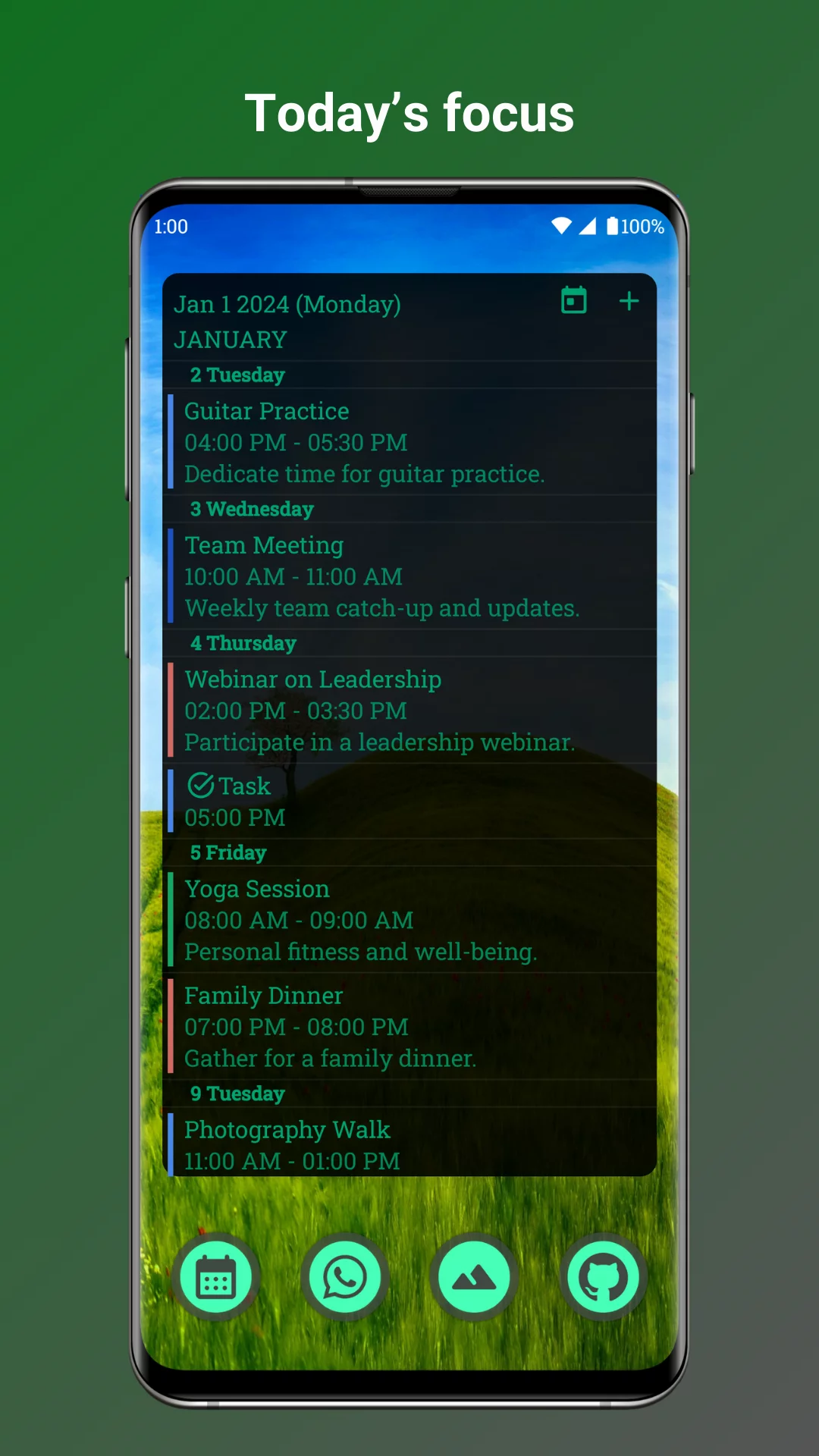The image size is (819, 1456).
Task: Open the calendar view icon in widget header
Action: (x=574, y=301)
